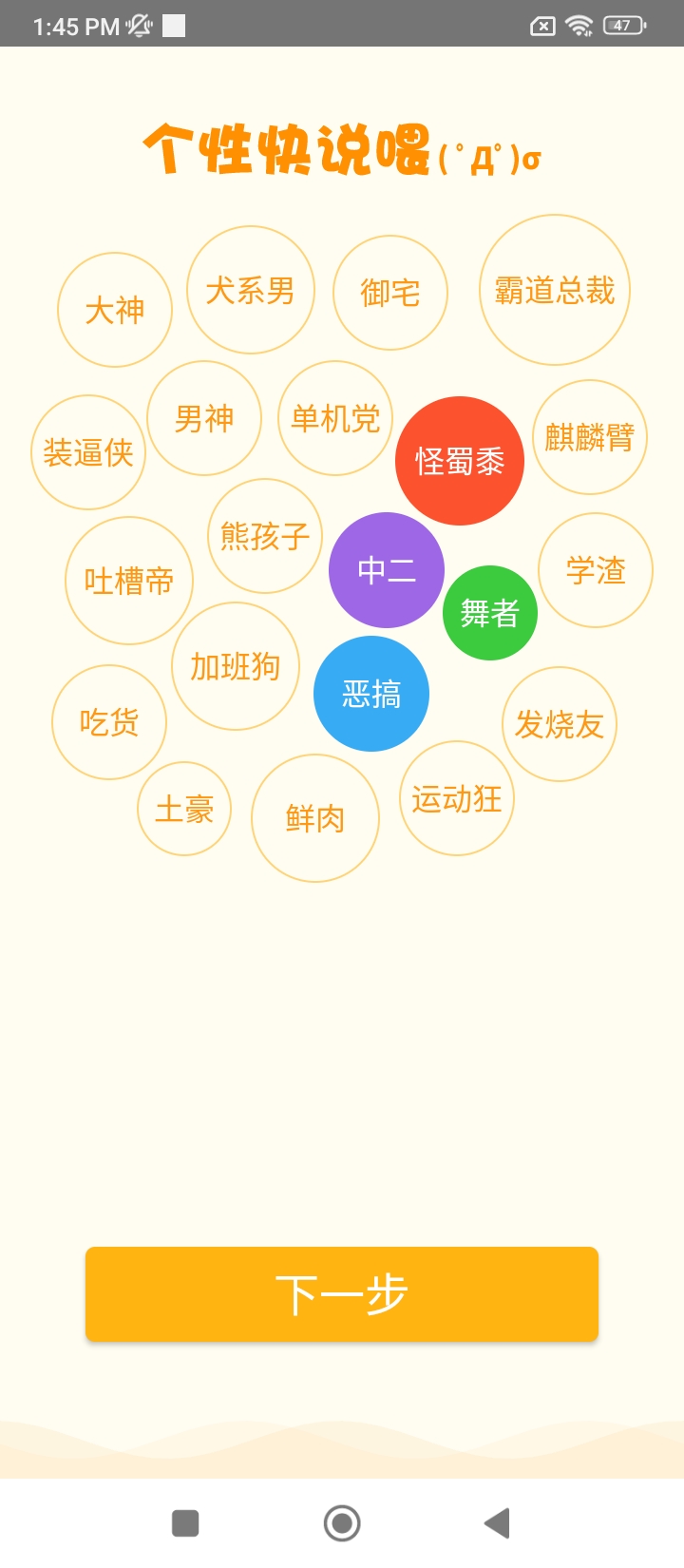
Task: Pick the 加班狗 tag
Action: [x=236, y=666]
